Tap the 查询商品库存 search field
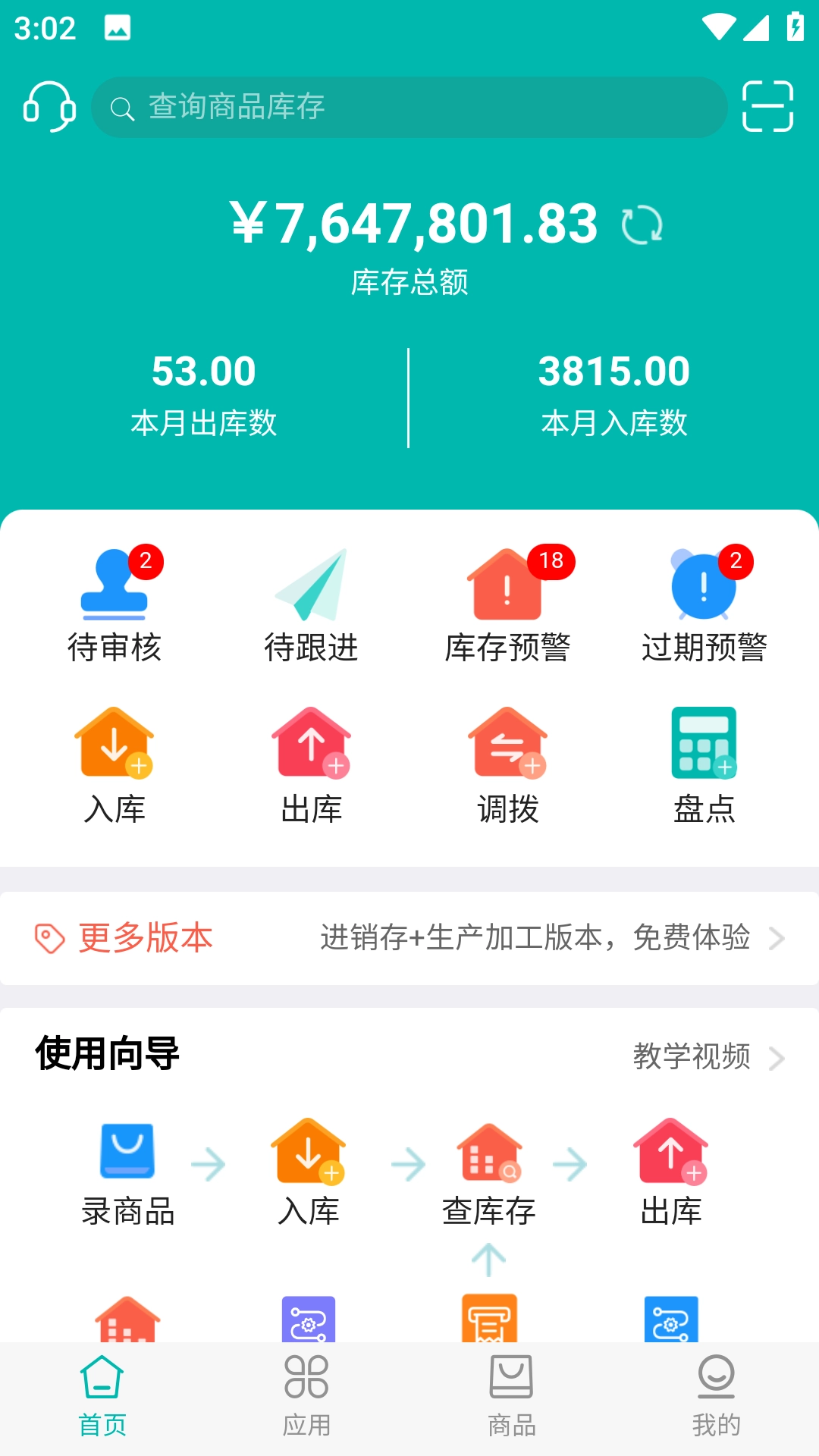 [409, 107]
